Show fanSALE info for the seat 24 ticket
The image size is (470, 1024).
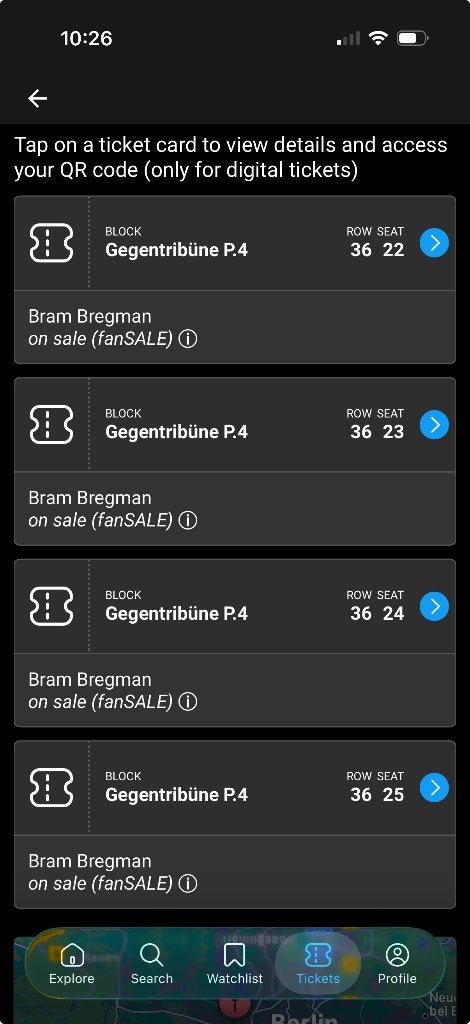tap(188, 702)
